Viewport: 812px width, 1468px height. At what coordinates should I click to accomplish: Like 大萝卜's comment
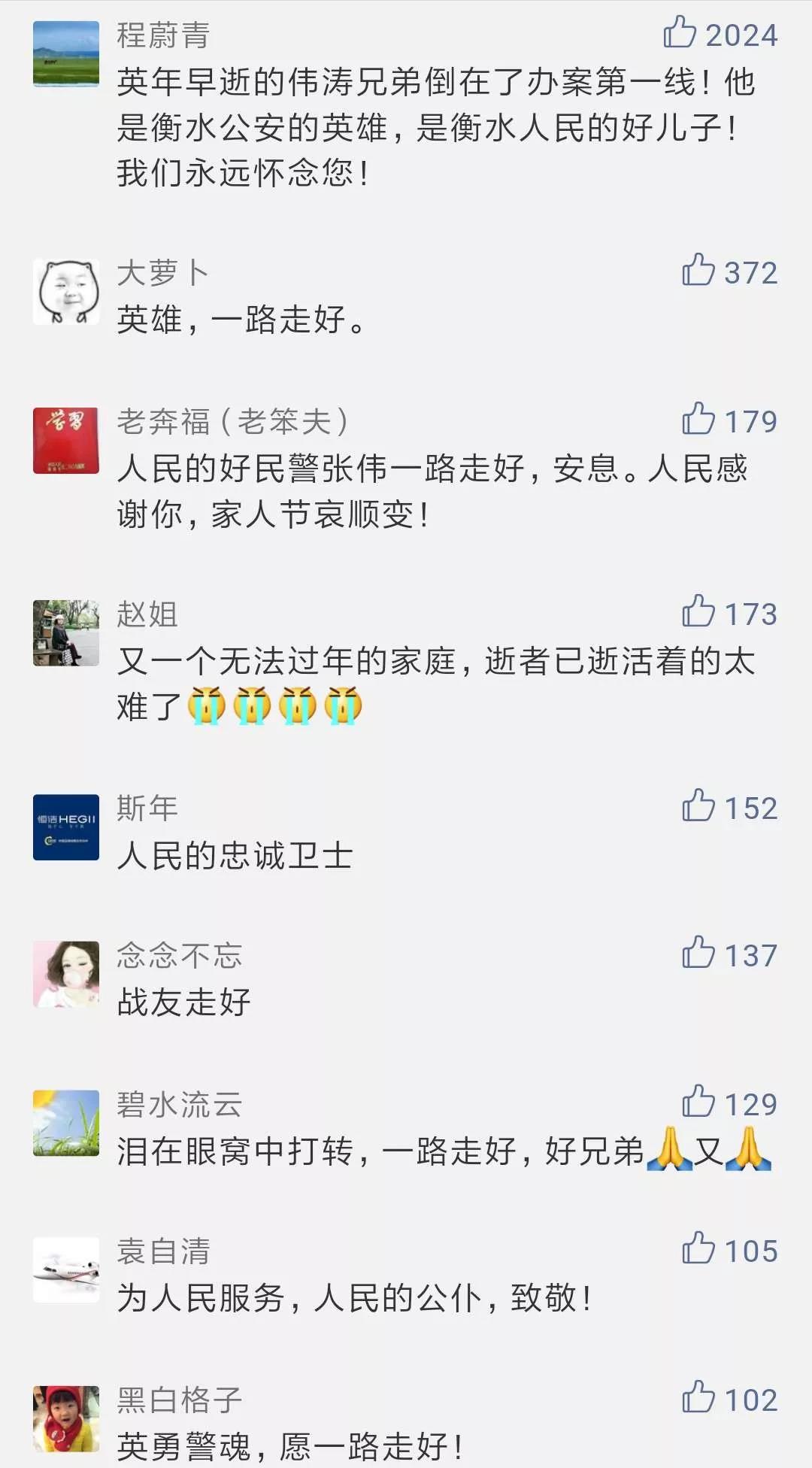pos(698,271)
